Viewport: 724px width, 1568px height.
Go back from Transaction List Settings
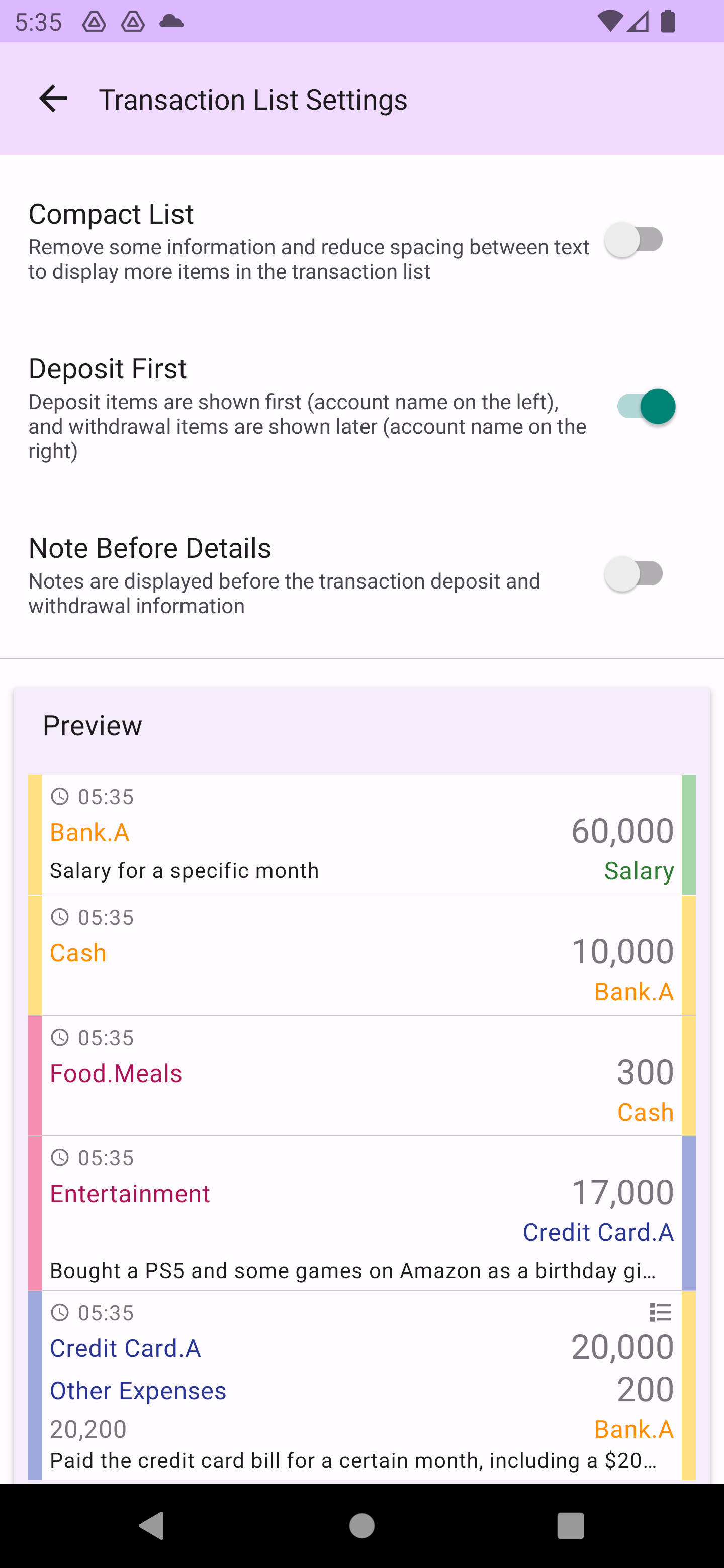[53, 99]
